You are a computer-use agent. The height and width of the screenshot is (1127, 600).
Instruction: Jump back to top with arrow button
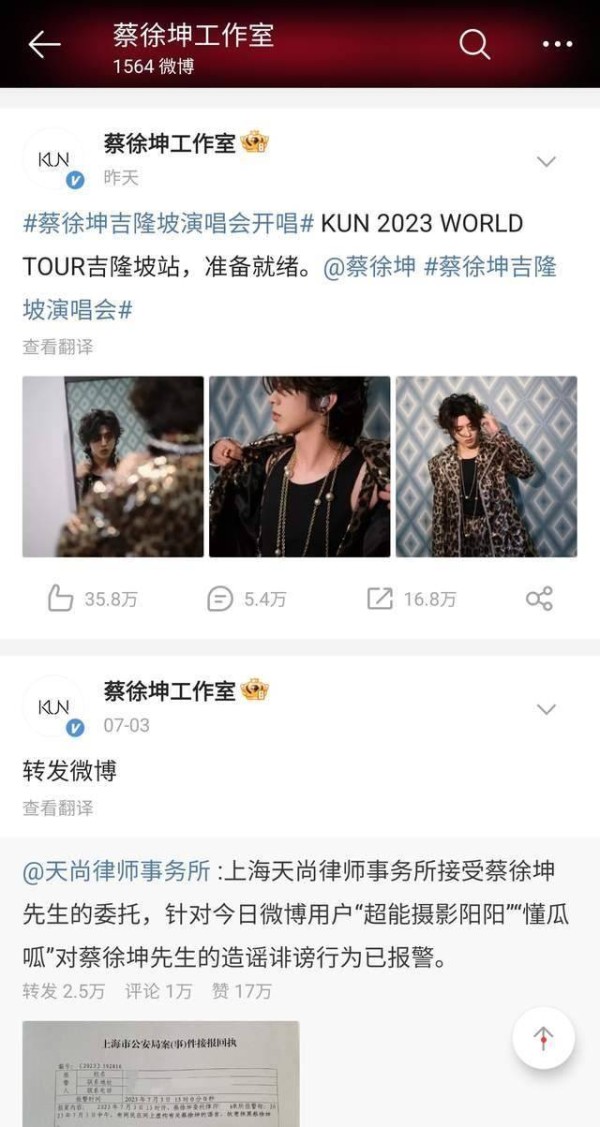pos(543,1038)
